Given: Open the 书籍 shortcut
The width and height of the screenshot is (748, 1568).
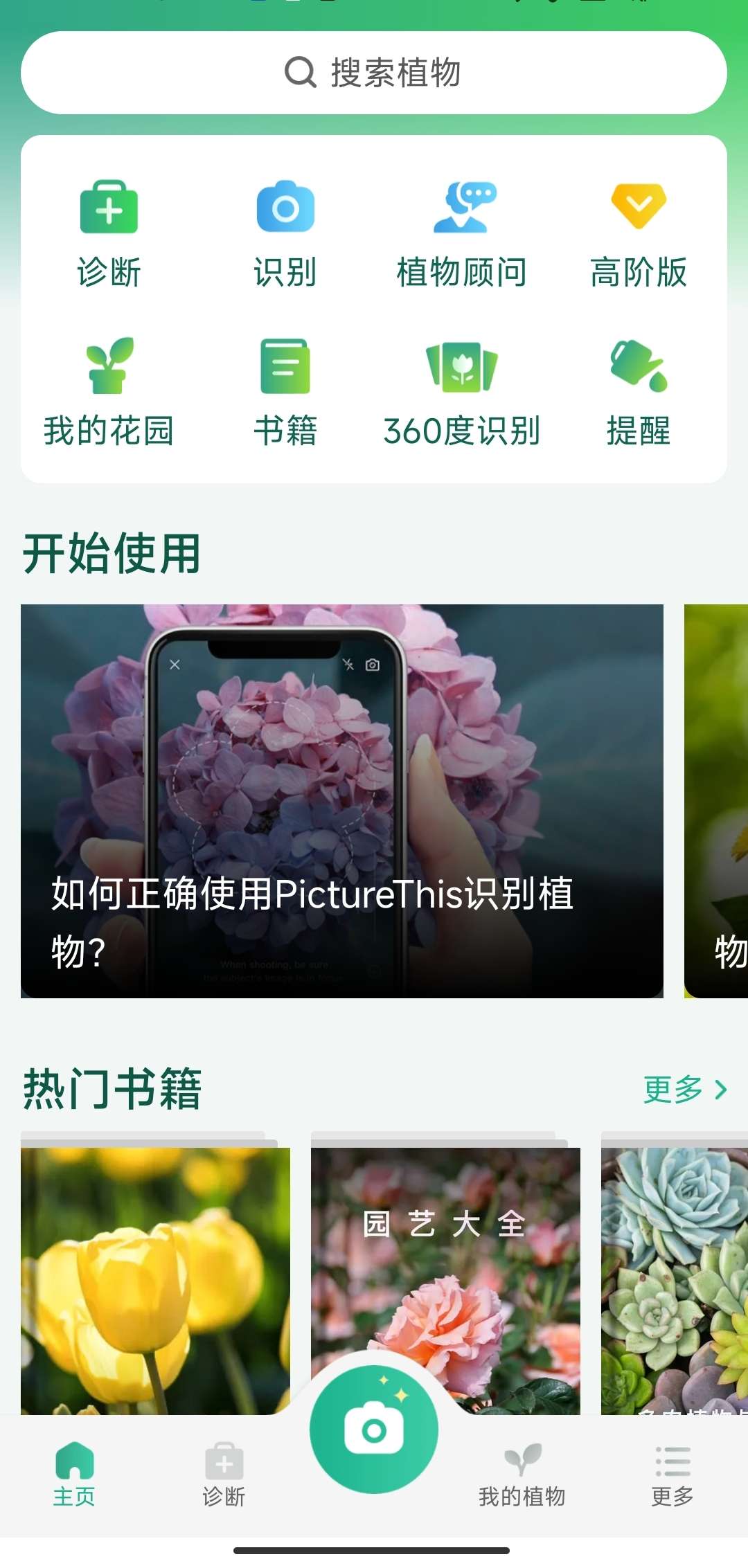Looking at the screenshot, I should point(285,393).
